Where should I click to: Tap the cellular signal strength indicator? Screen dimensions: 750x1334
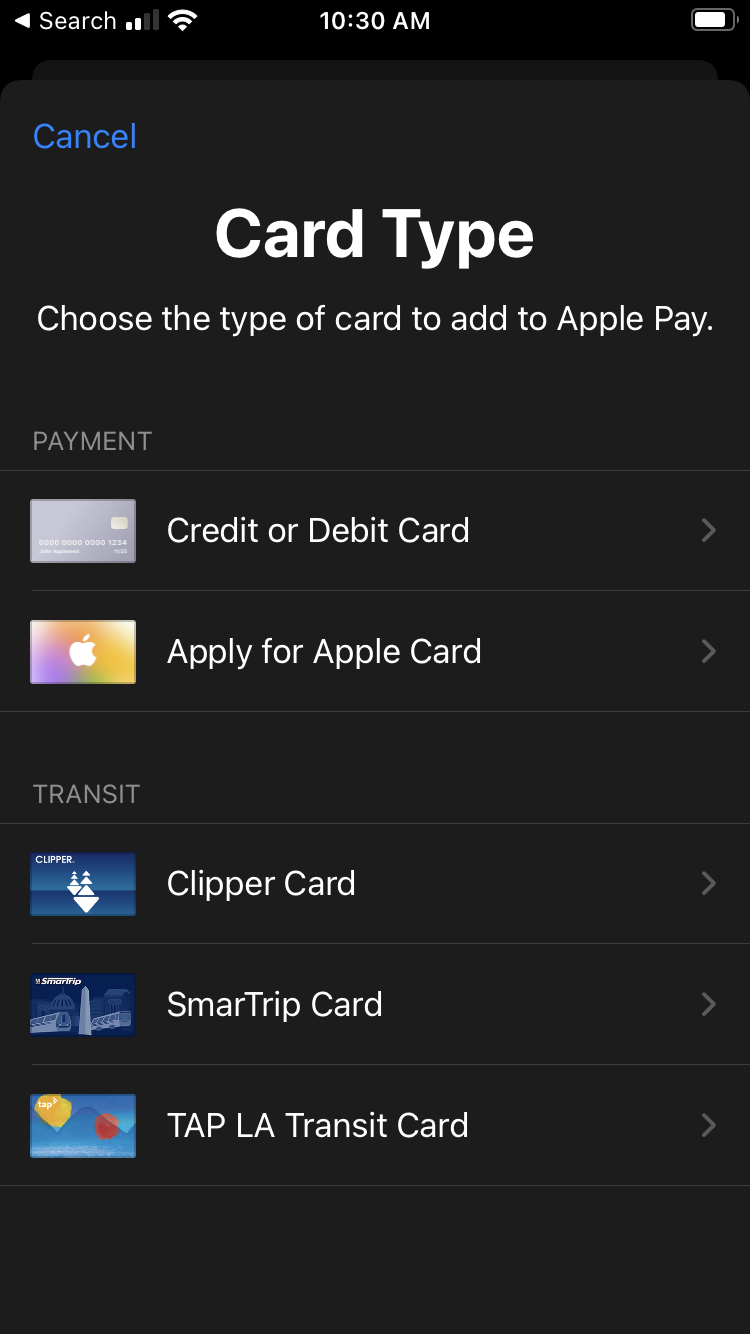[141, 19]
